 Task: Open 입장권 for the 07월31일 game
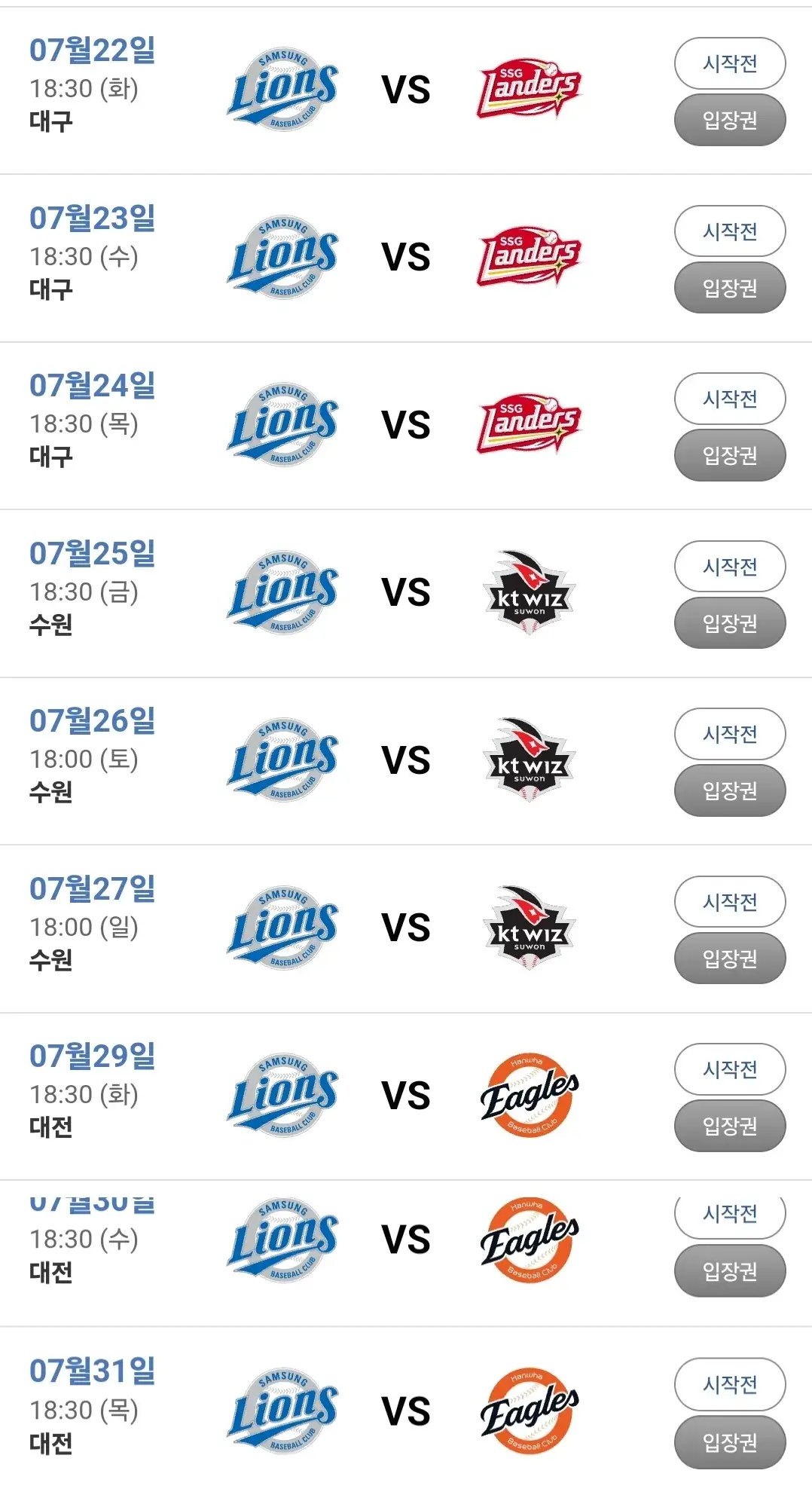click(729, 1442)
